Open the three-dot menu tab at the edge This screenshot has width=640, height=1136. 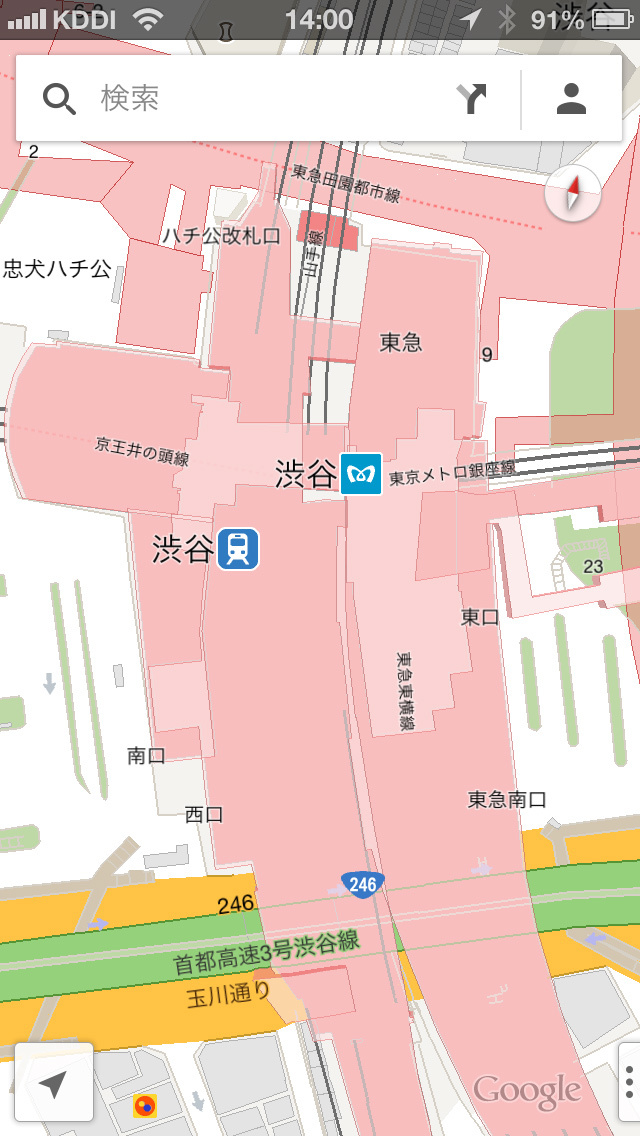point(629,1082)
